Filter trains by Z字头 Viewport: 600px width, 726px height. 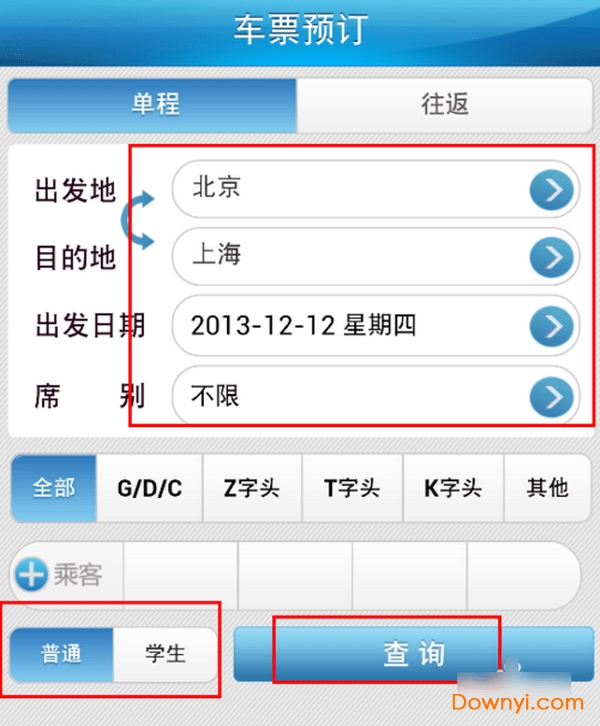[x=251, y=488]
